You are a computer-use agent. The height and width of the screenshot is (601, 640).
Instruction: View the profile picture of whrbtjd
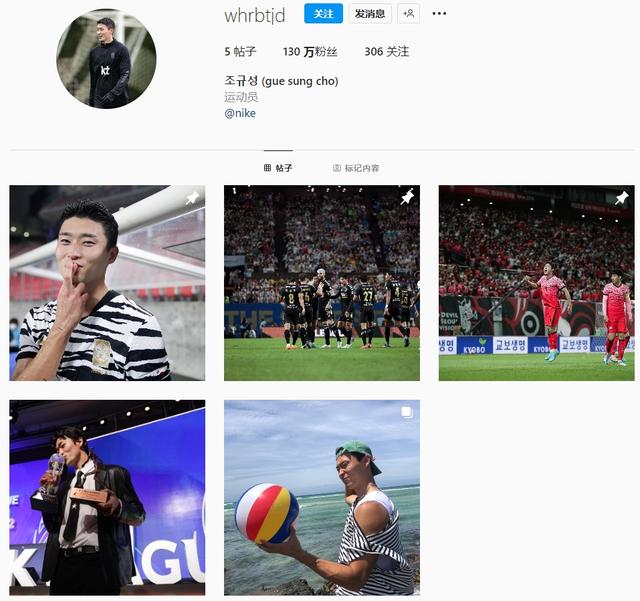[x=106, y=59]
